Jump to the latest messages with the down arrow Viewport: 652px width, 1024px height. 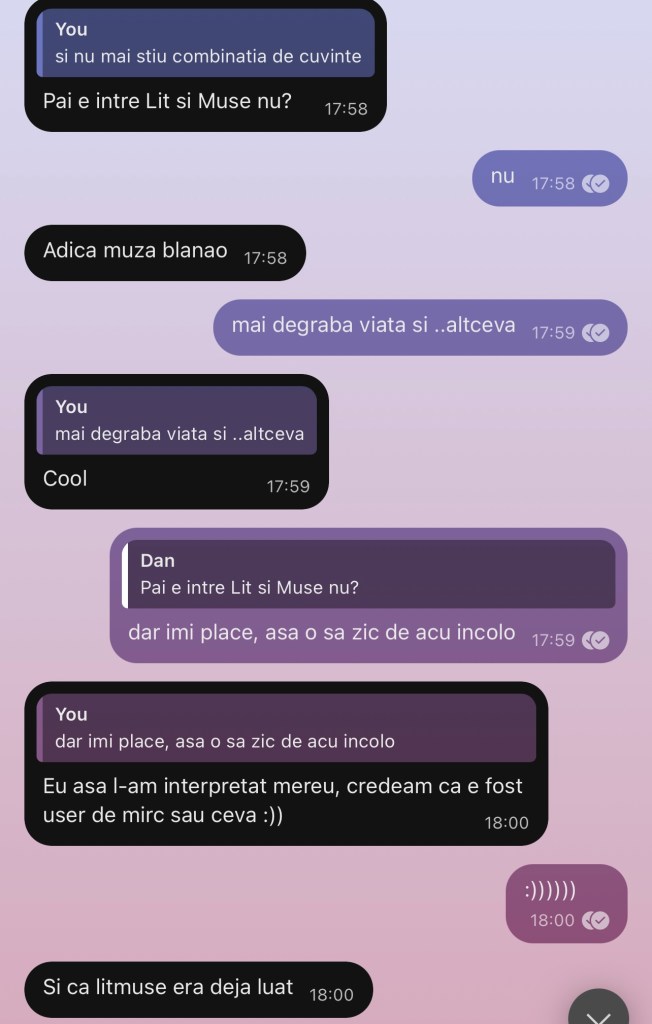(x=599, y=1012)
